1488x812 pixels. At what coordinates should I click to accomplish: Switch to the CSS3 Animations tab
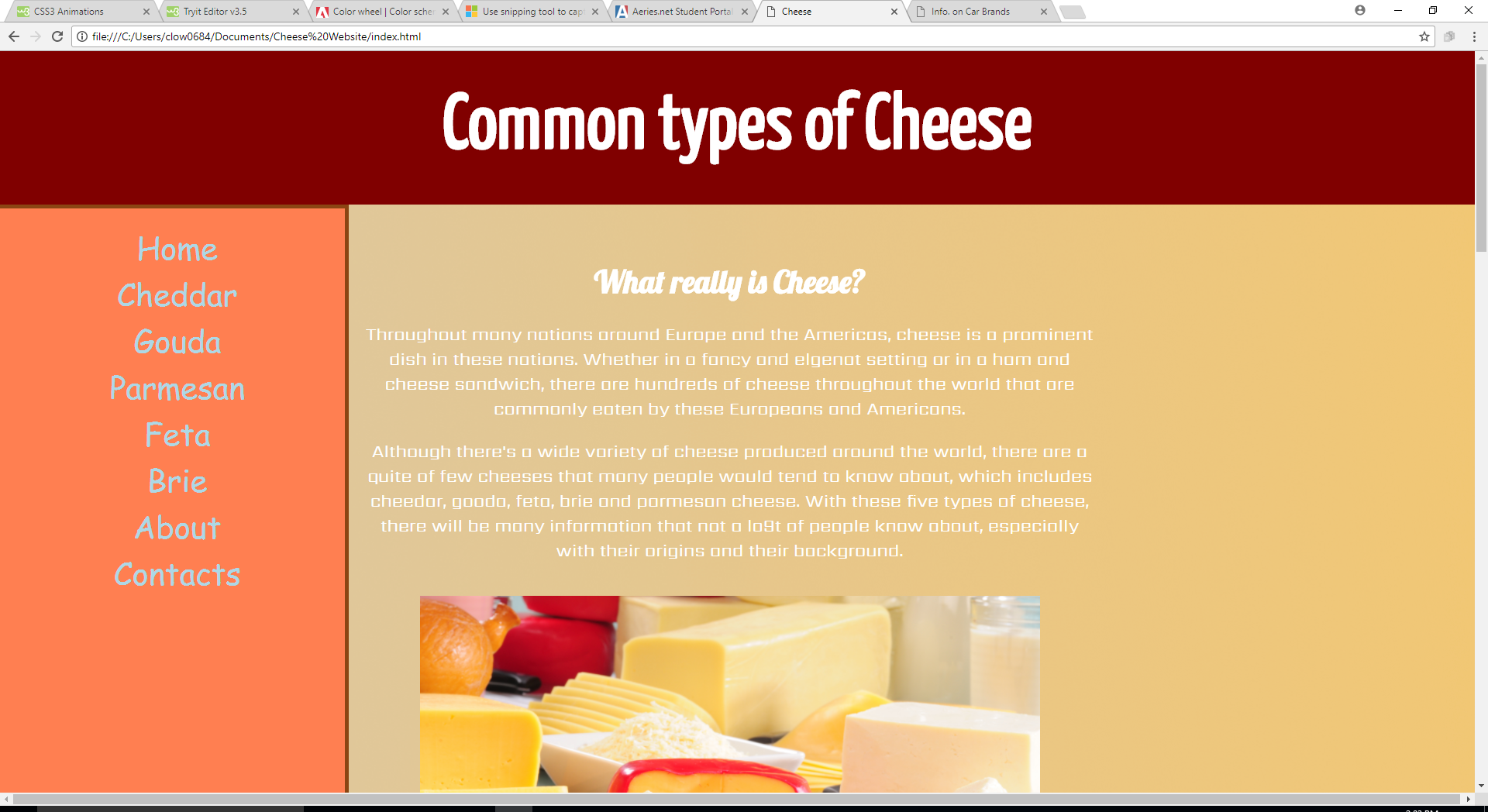click(x=74, y=12)
